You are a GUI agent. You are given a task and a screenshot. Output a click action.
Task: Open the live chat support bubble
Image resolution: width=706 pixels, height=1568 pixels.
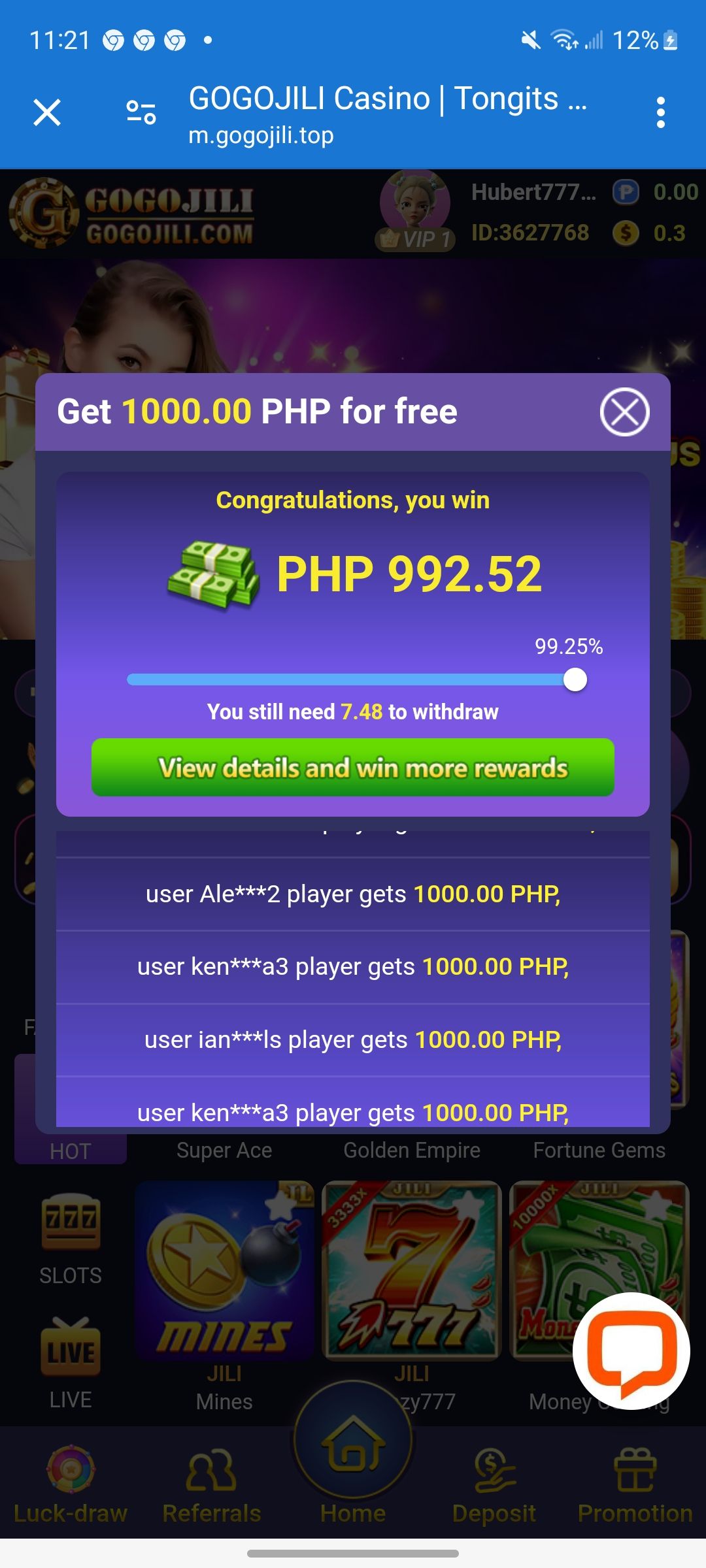click(631, 1350)
